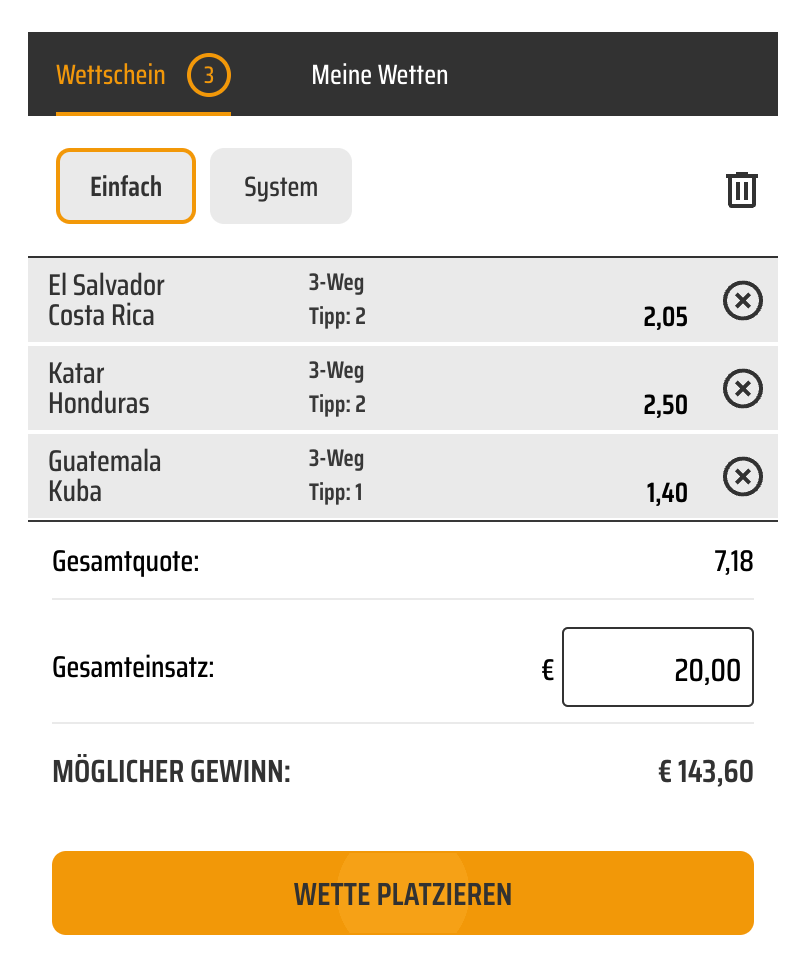Remove the Katar vs Honduras bet
Viewport: 806px width, 962px height.
click(742, 388)
